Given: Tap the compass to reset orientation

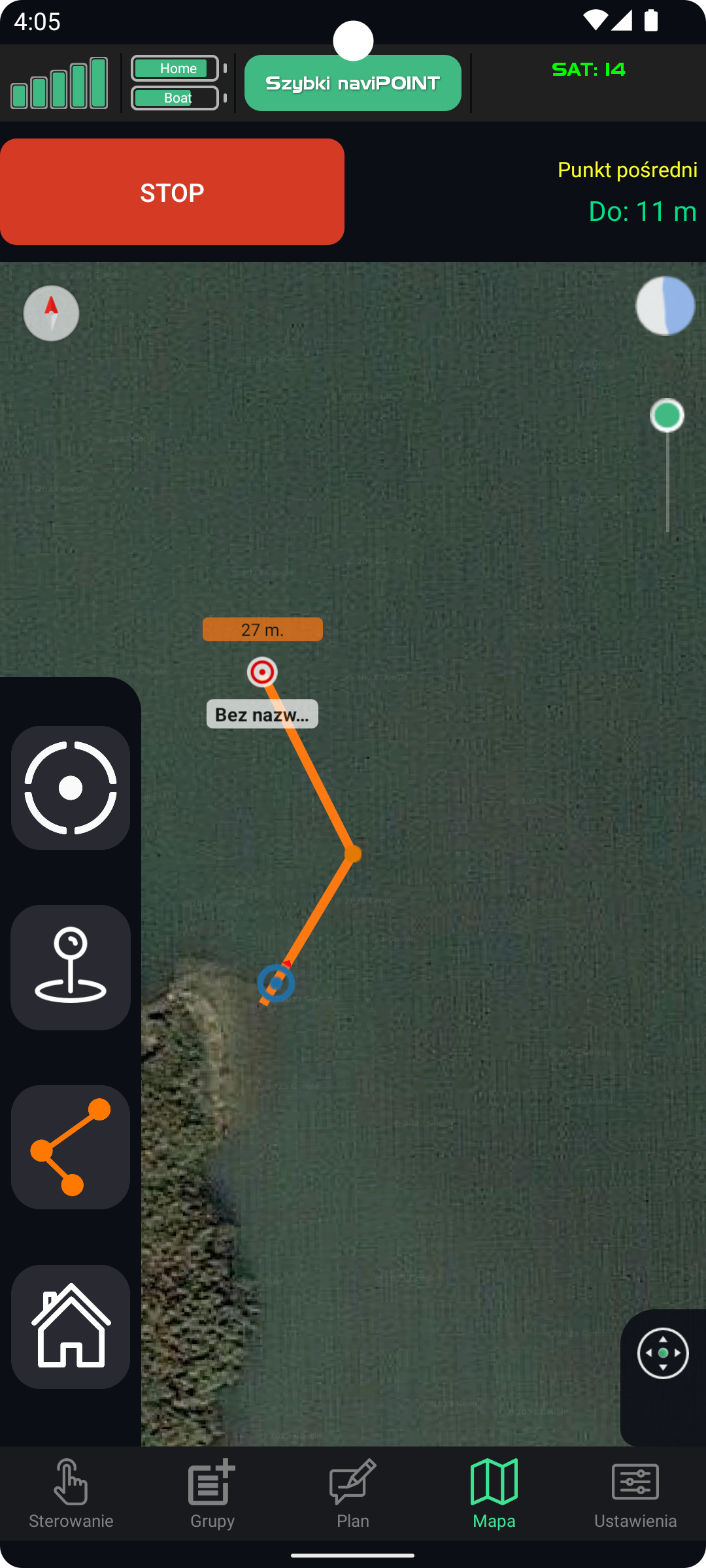Looking at the screenshot, I should (51, 313).
